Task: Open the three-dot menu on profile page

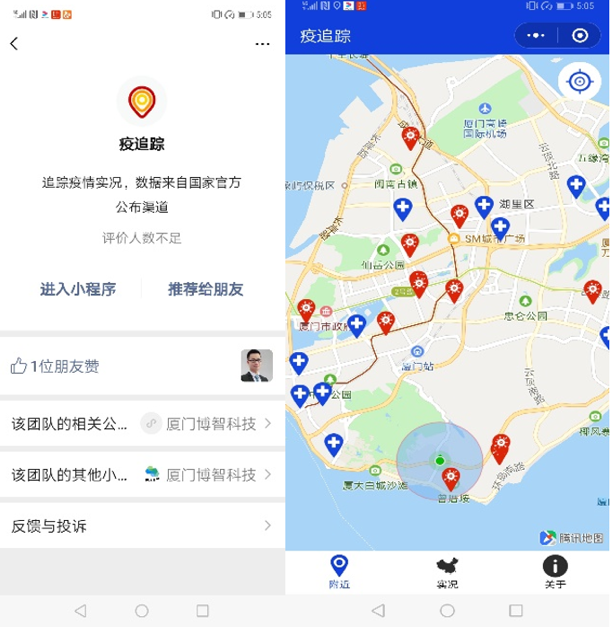Action: tap(262, 44)
